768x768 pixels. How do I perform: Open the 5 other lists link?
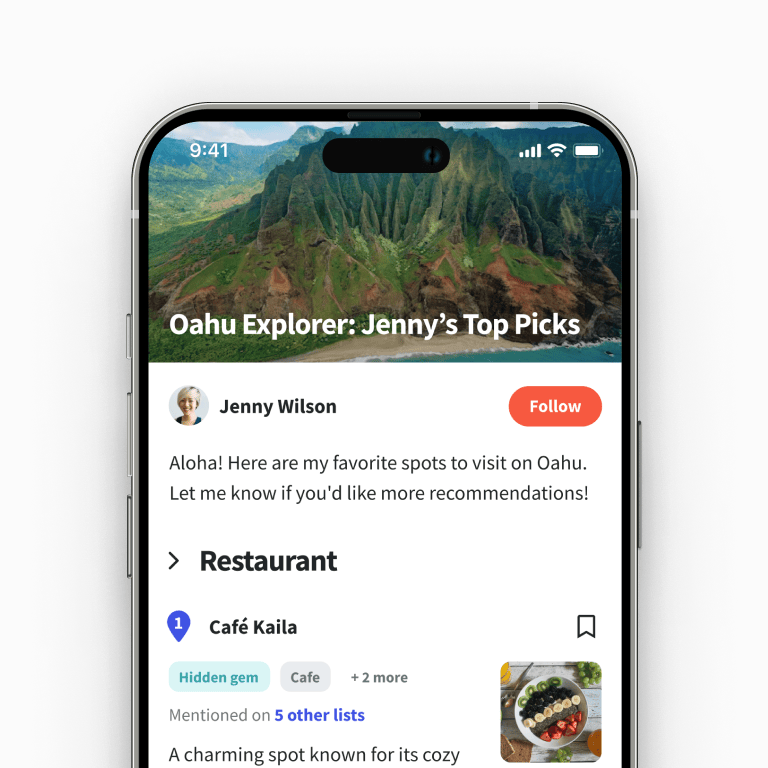[x=319, y=715]
